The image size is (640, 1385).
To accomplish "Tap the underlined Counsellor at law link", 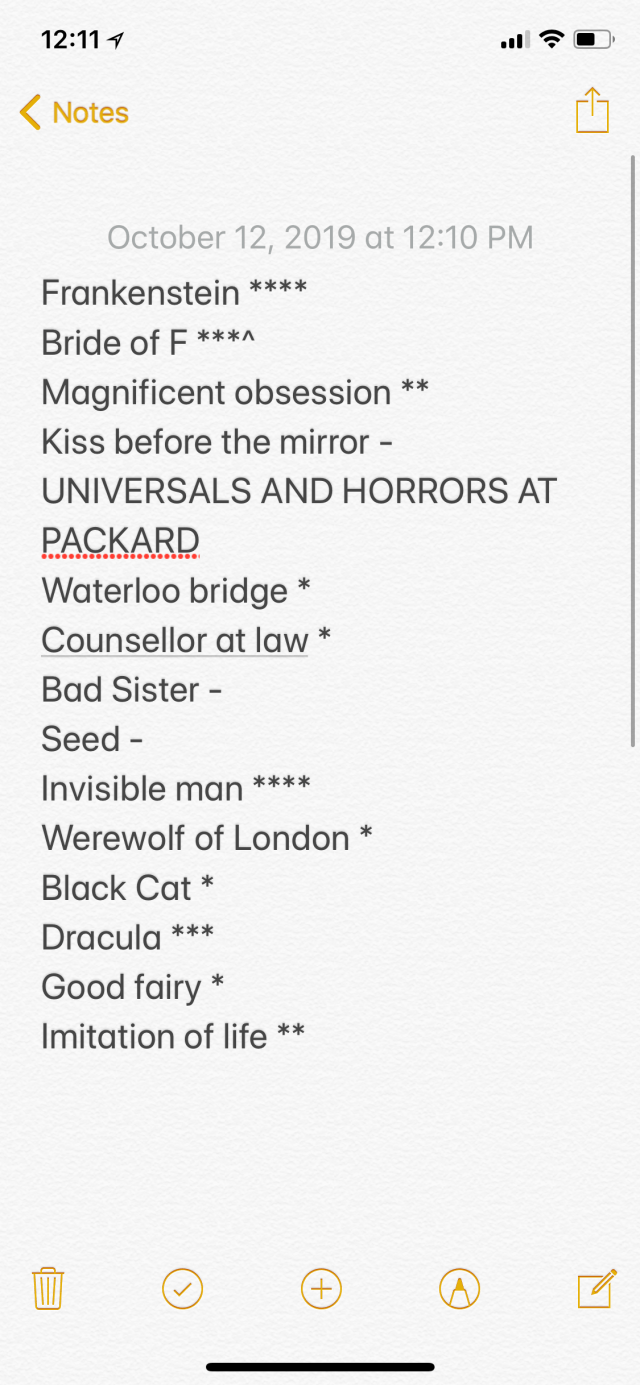I will tap(175, 640).
